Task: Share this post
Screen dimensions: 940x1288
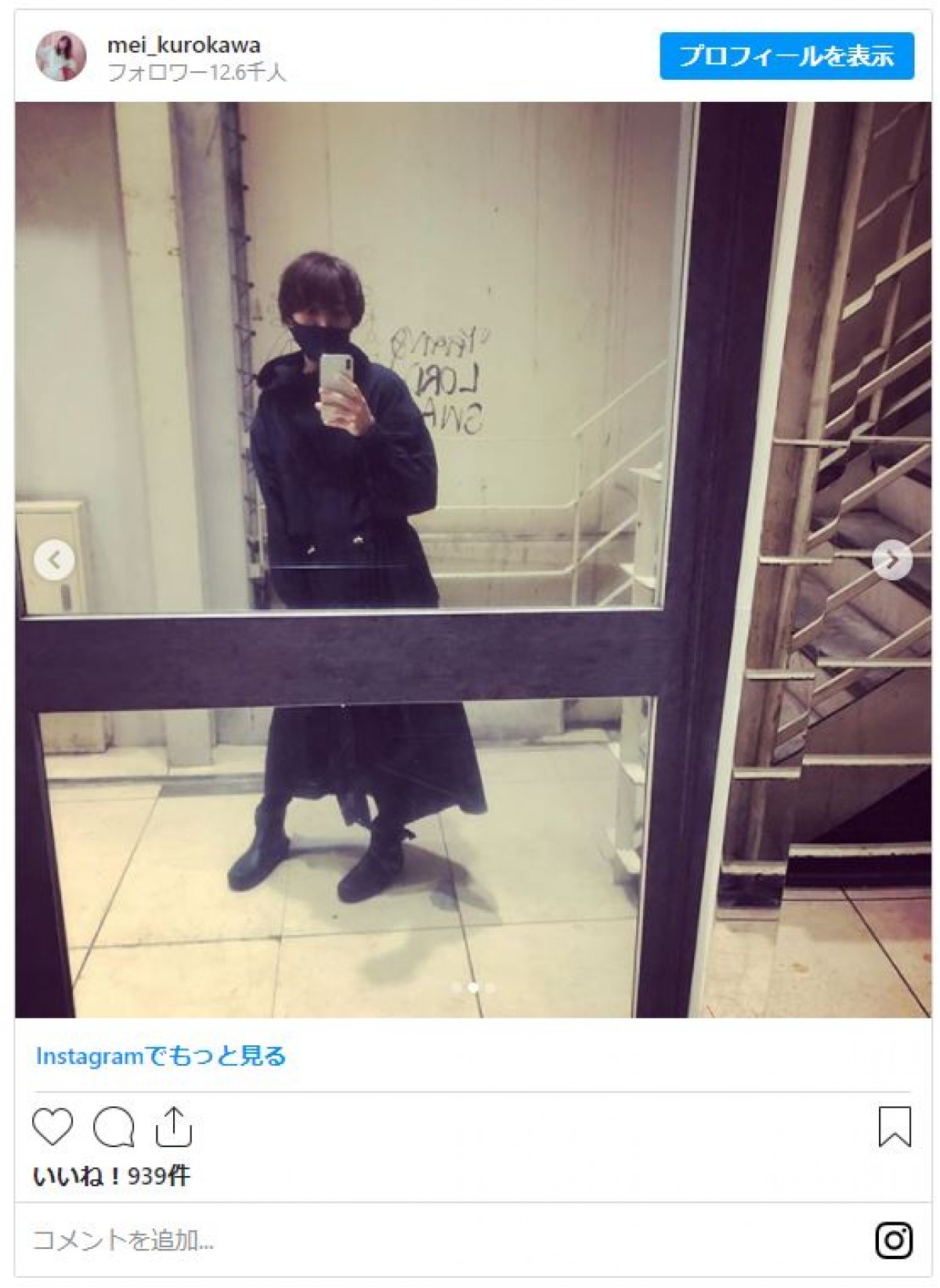Action: [173, 1127]
